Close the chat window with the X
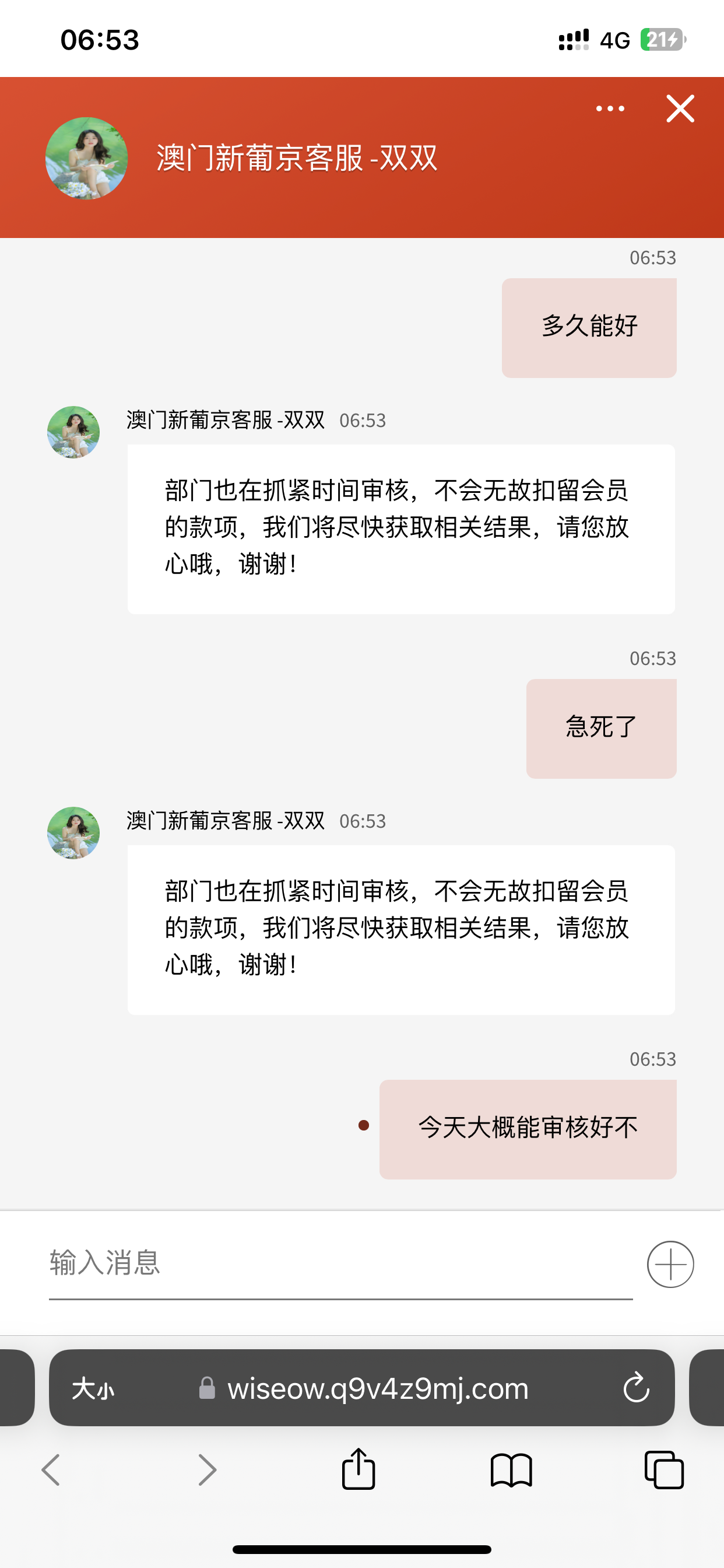724x1568 pixels. 680,108
